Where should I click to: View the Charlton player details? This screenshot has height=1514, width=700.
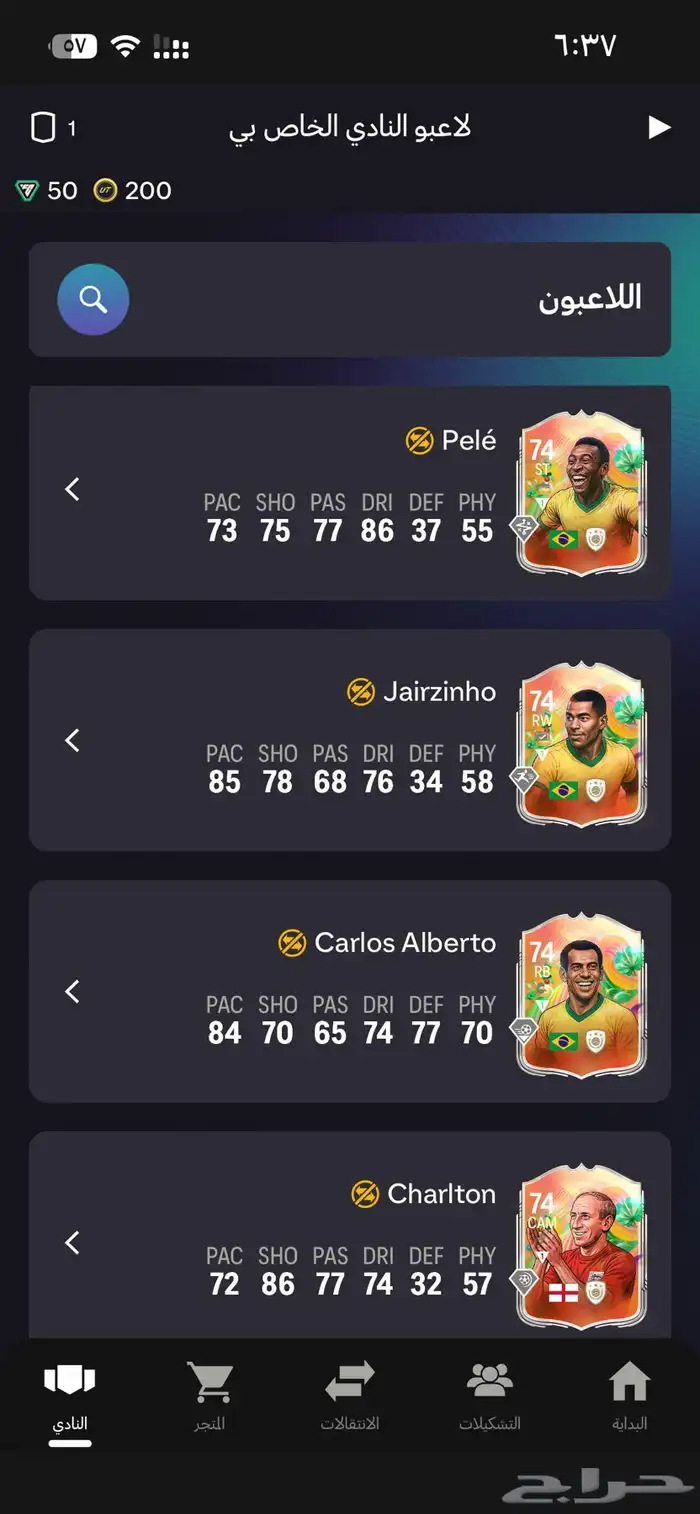tap(350, 1236)
